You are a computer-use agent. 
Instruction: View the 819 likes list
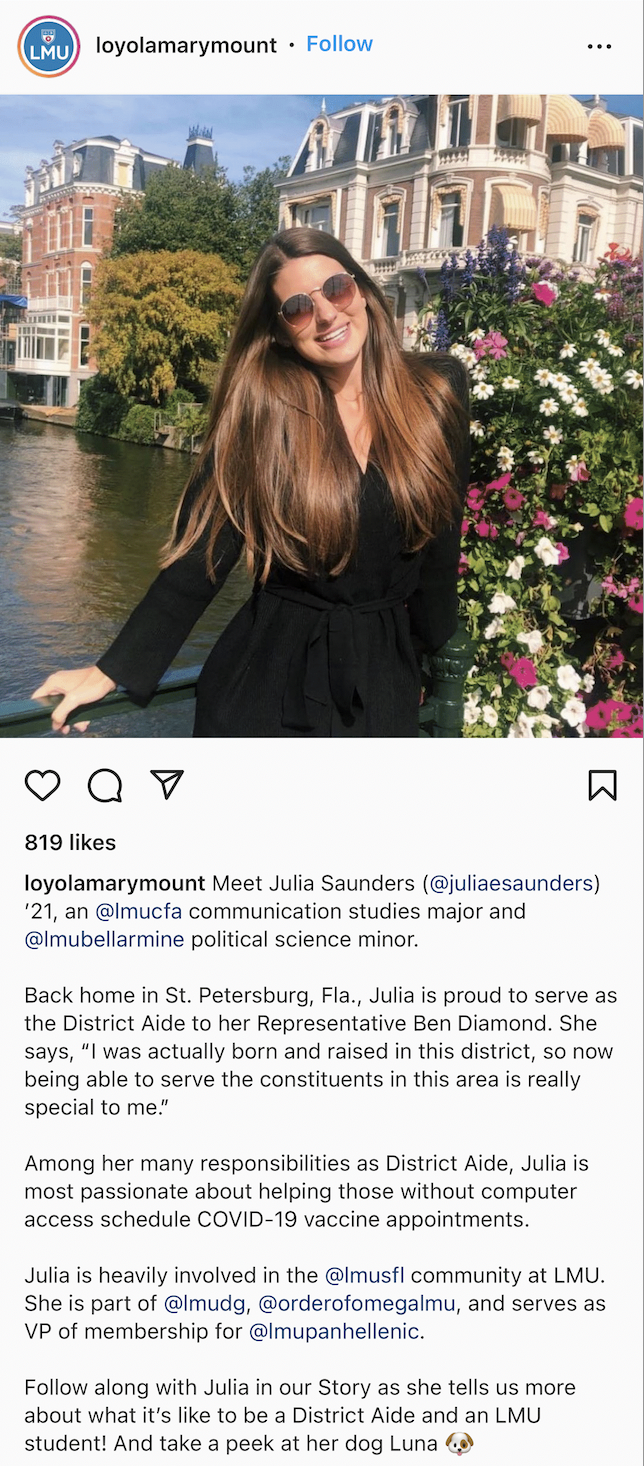(x=70, y=843)
